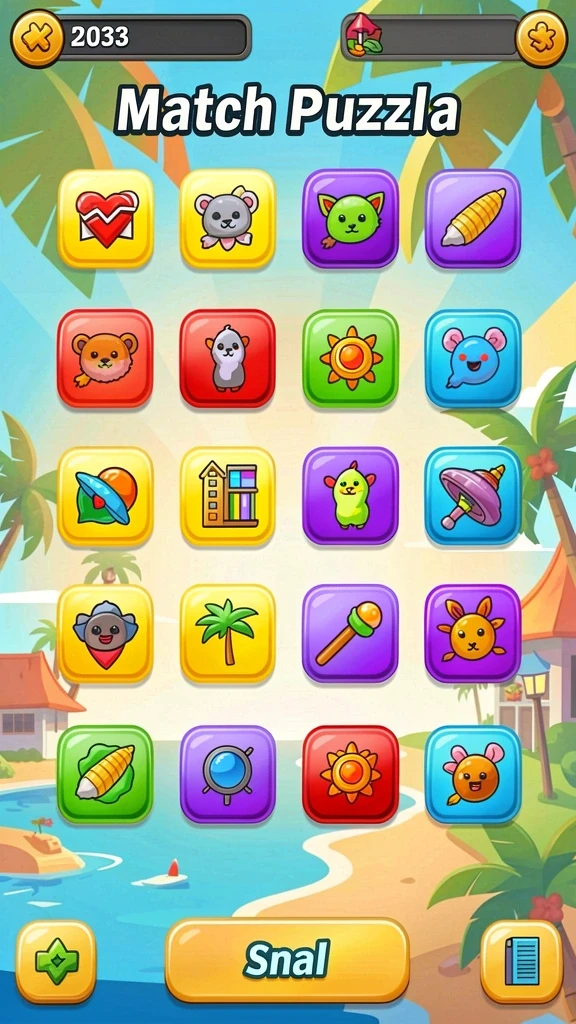Select the palm tree tile

pyautogui.click(x=228, y=633)
